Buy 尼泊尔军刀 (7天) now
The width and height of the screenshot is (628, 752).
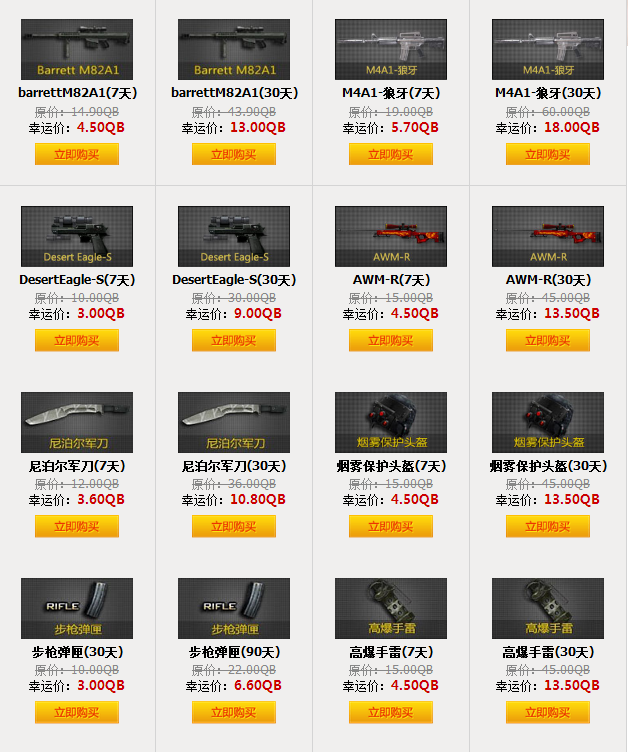click(x=77, y=527)
